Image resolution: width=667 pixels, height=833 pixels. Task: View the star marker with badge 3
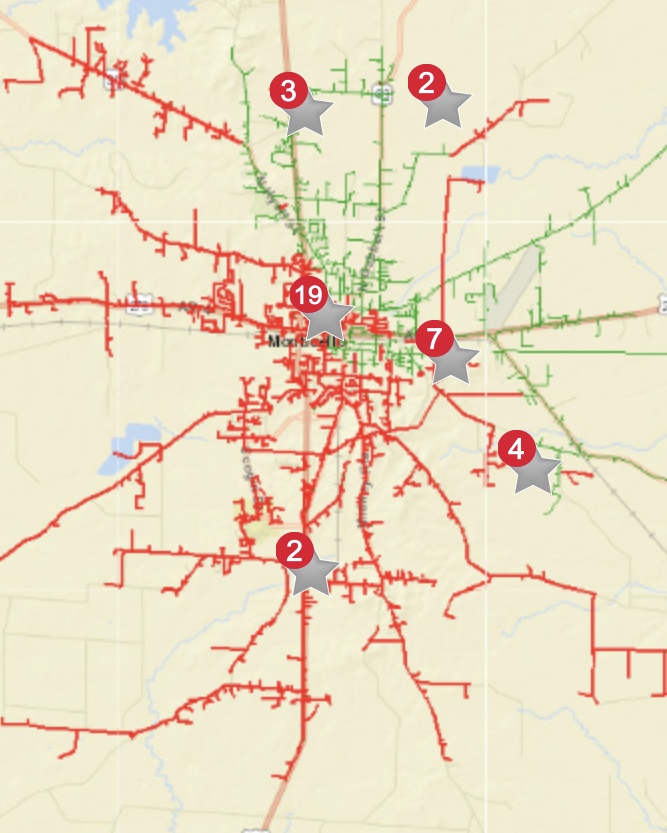(307, 114)
